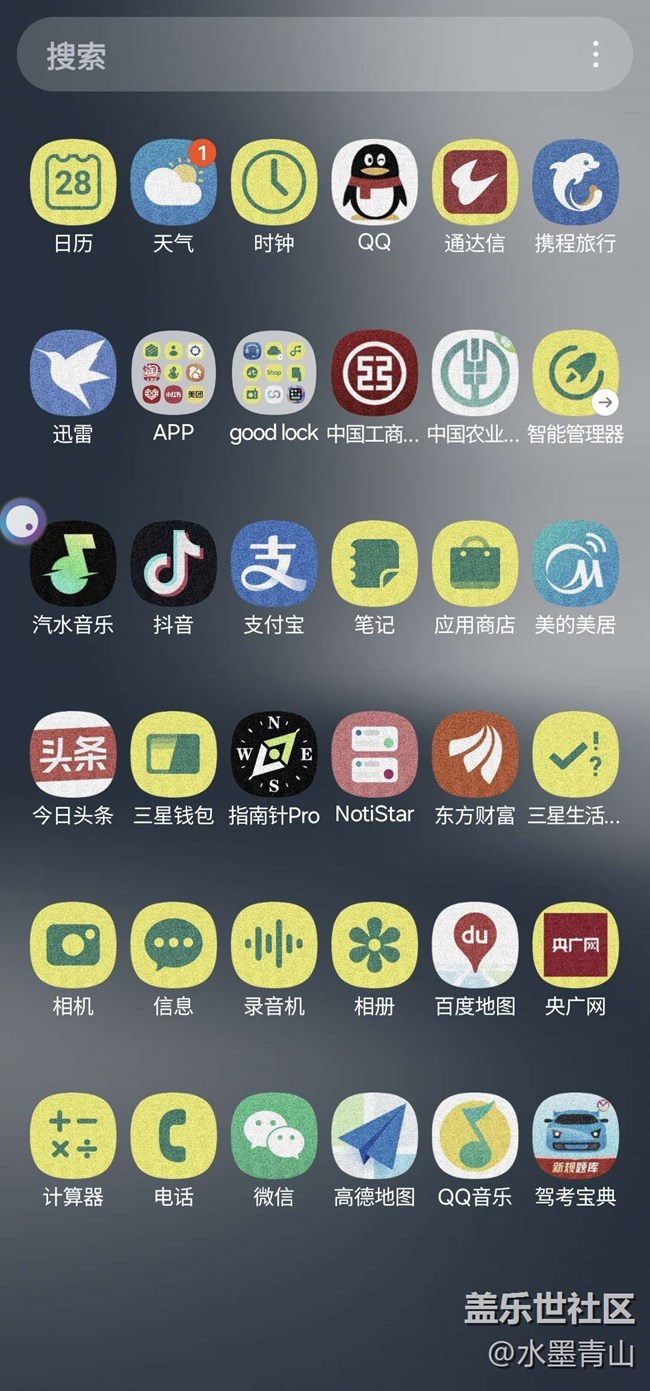
Task: Open the APP folder
Action: click(173, 373)
